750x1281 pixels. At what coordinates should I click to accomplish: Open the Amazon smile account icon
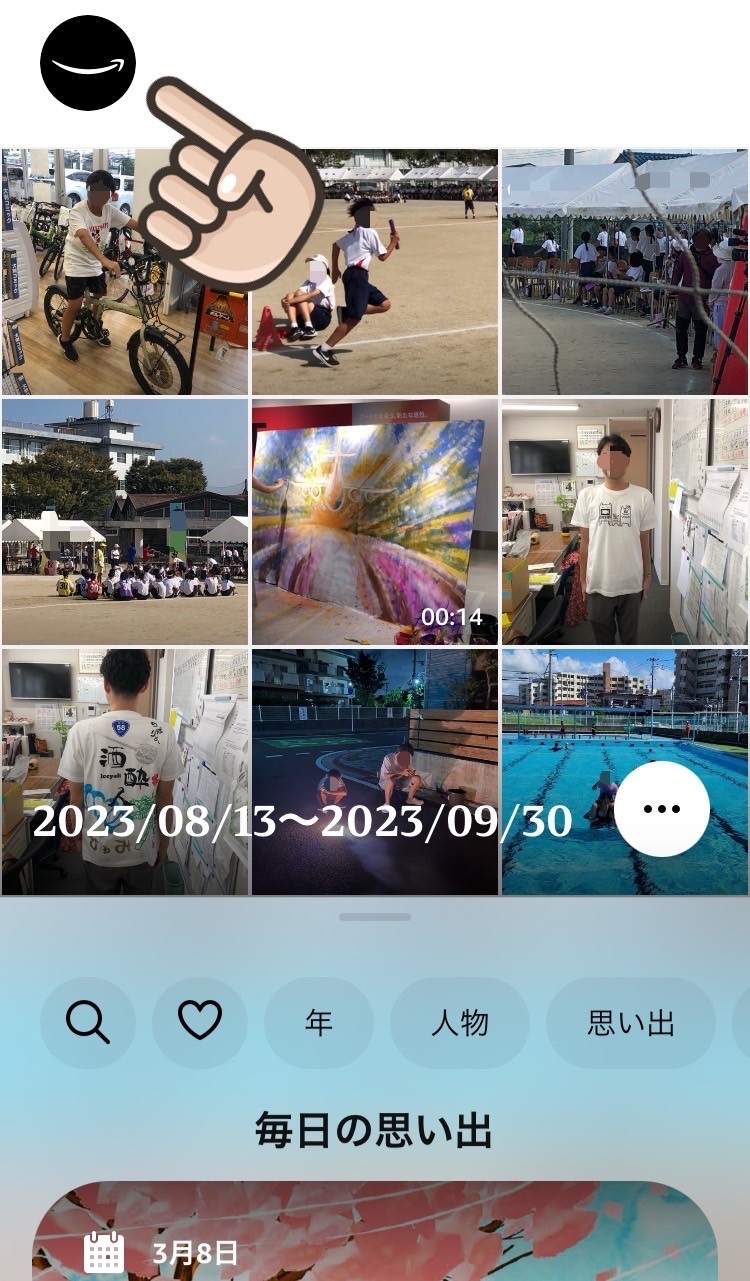[87, 63]
